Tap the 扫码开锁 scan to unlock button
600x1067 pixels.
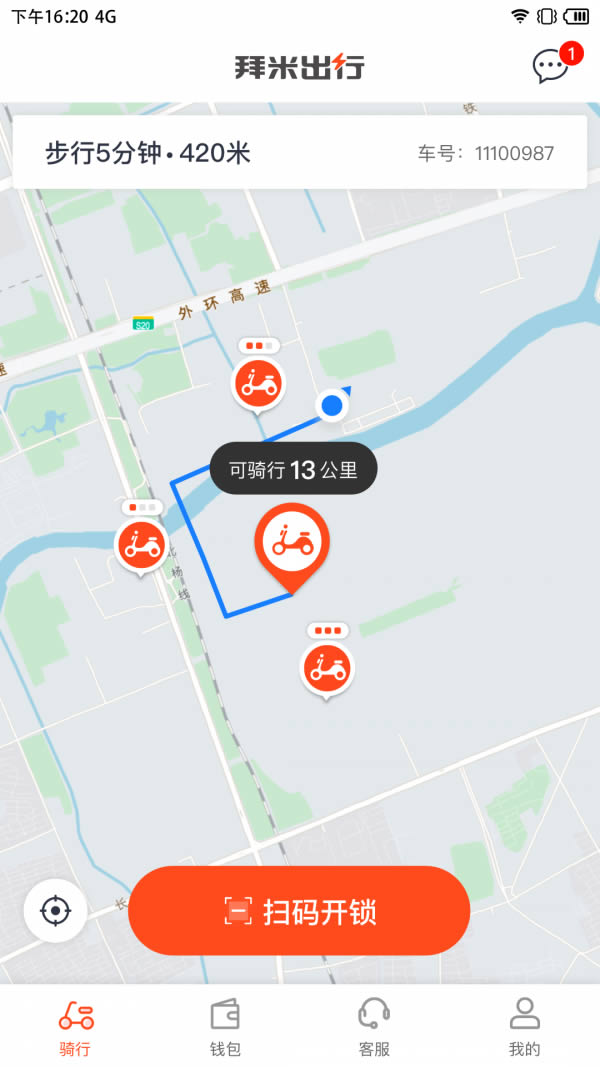[299, 911]
